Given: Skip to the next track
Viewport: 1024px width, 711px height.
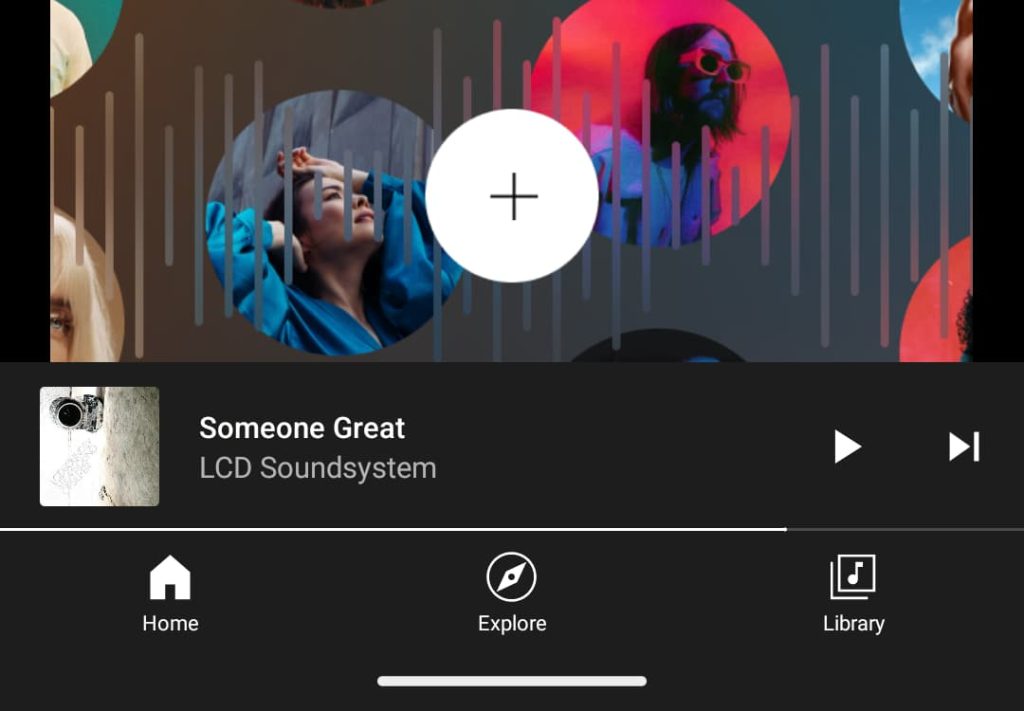Looking at the screenshot, I should pos(964,447).
